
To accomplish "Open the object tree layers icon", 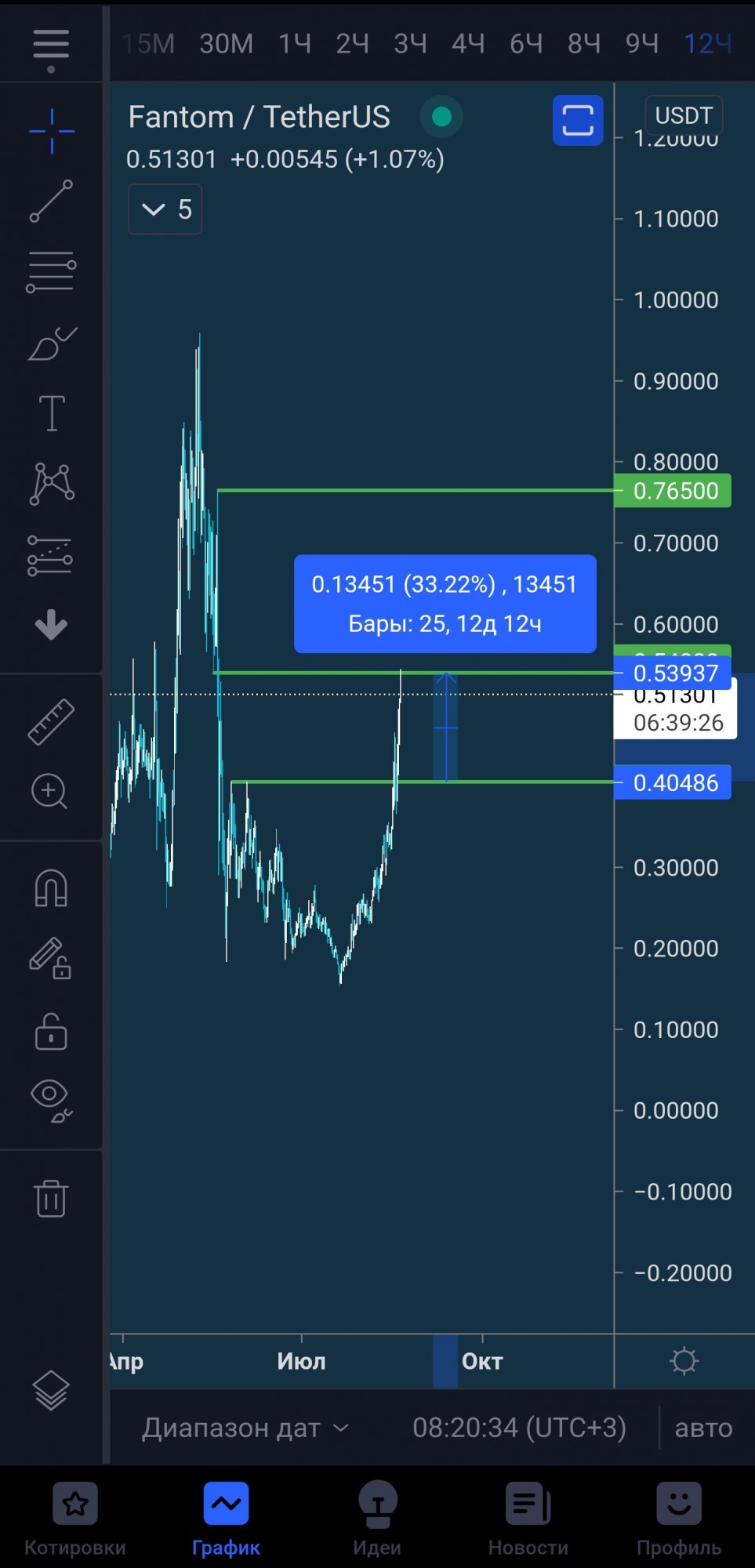I will tap(51, 1390).
